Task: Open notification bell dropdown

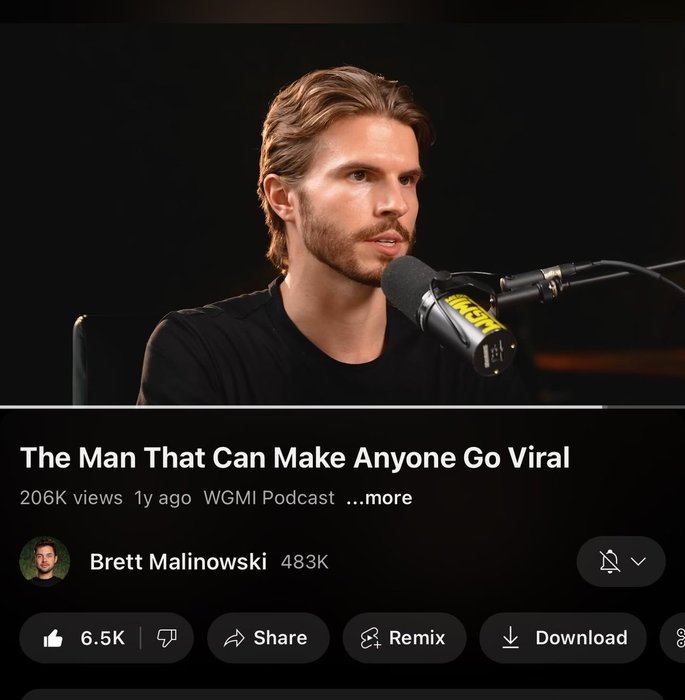Action: 621,562
